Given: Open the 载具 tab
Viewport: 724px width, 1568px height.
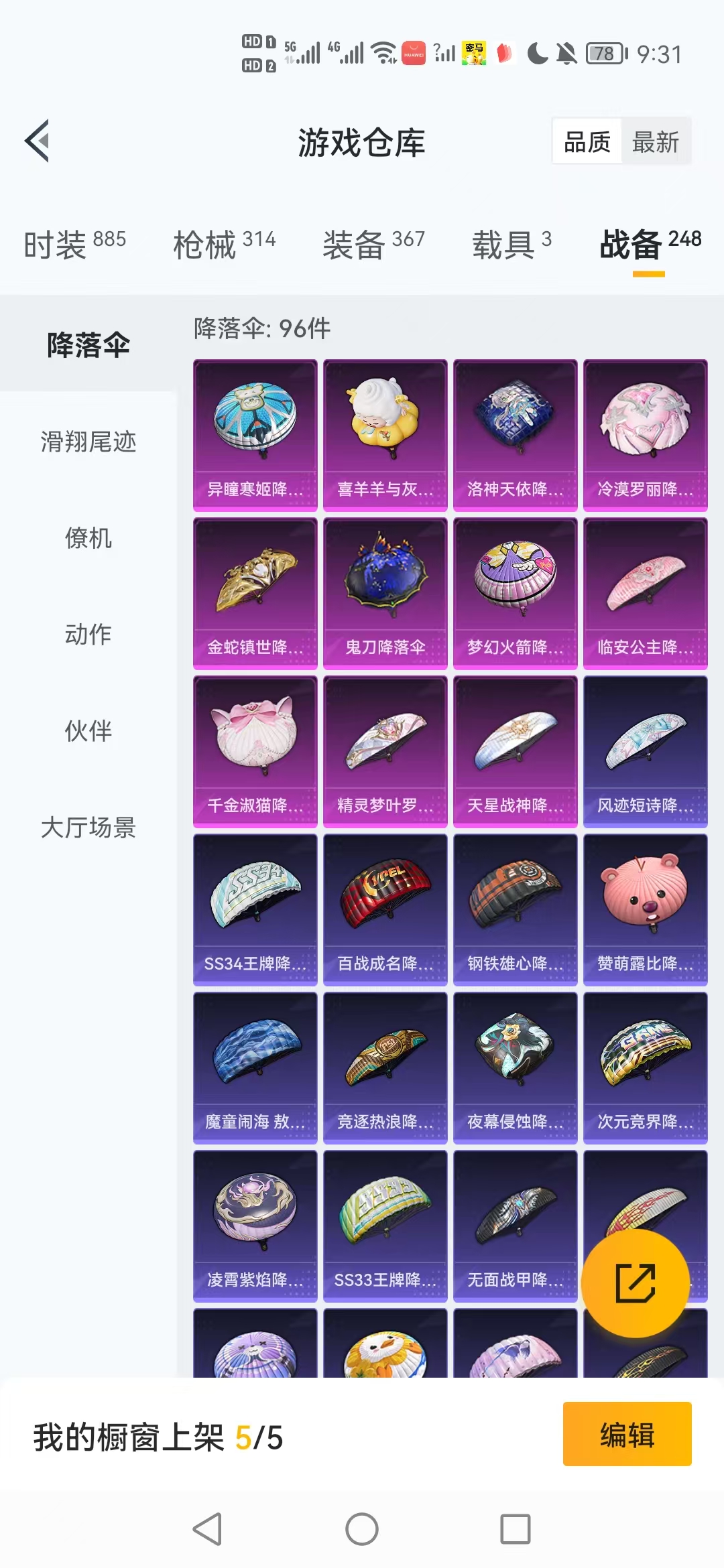Looking at the screenshot, I should [x=511, y=243].
